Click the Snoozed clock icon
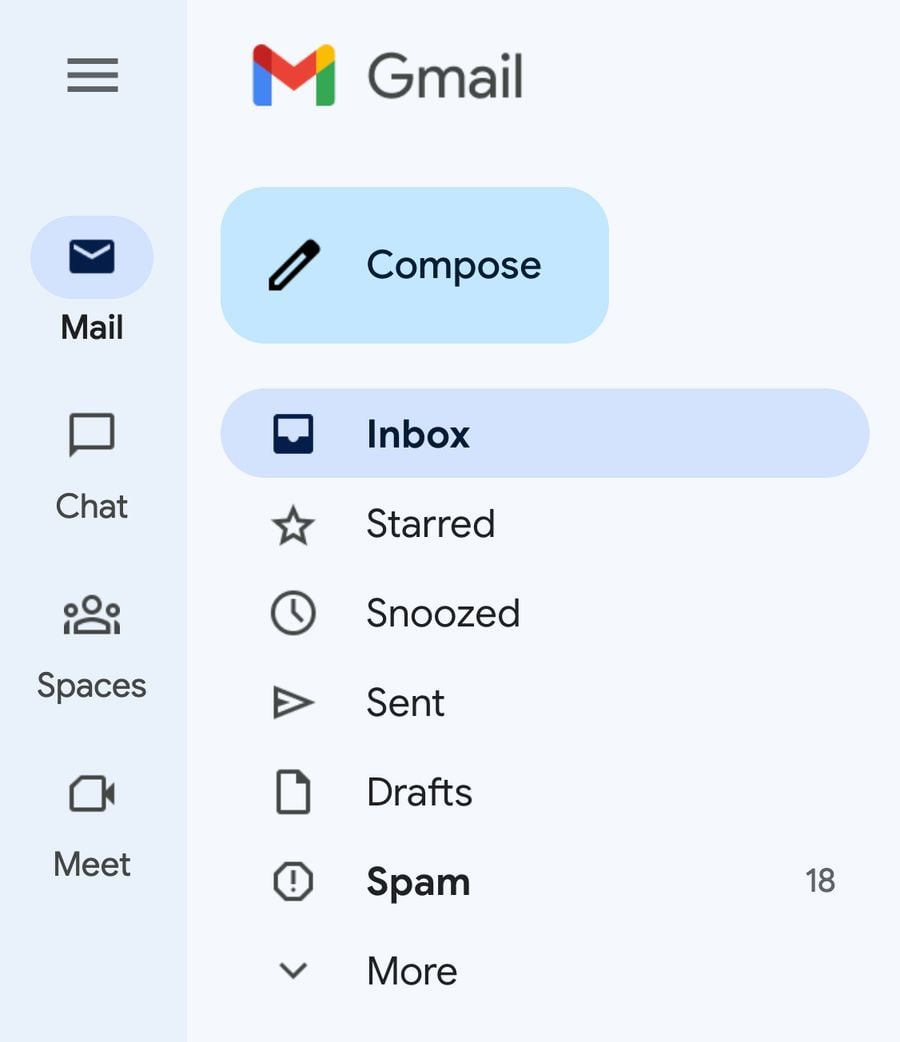This screenshot has width=900, height=1042. click(x=292, y=613)
